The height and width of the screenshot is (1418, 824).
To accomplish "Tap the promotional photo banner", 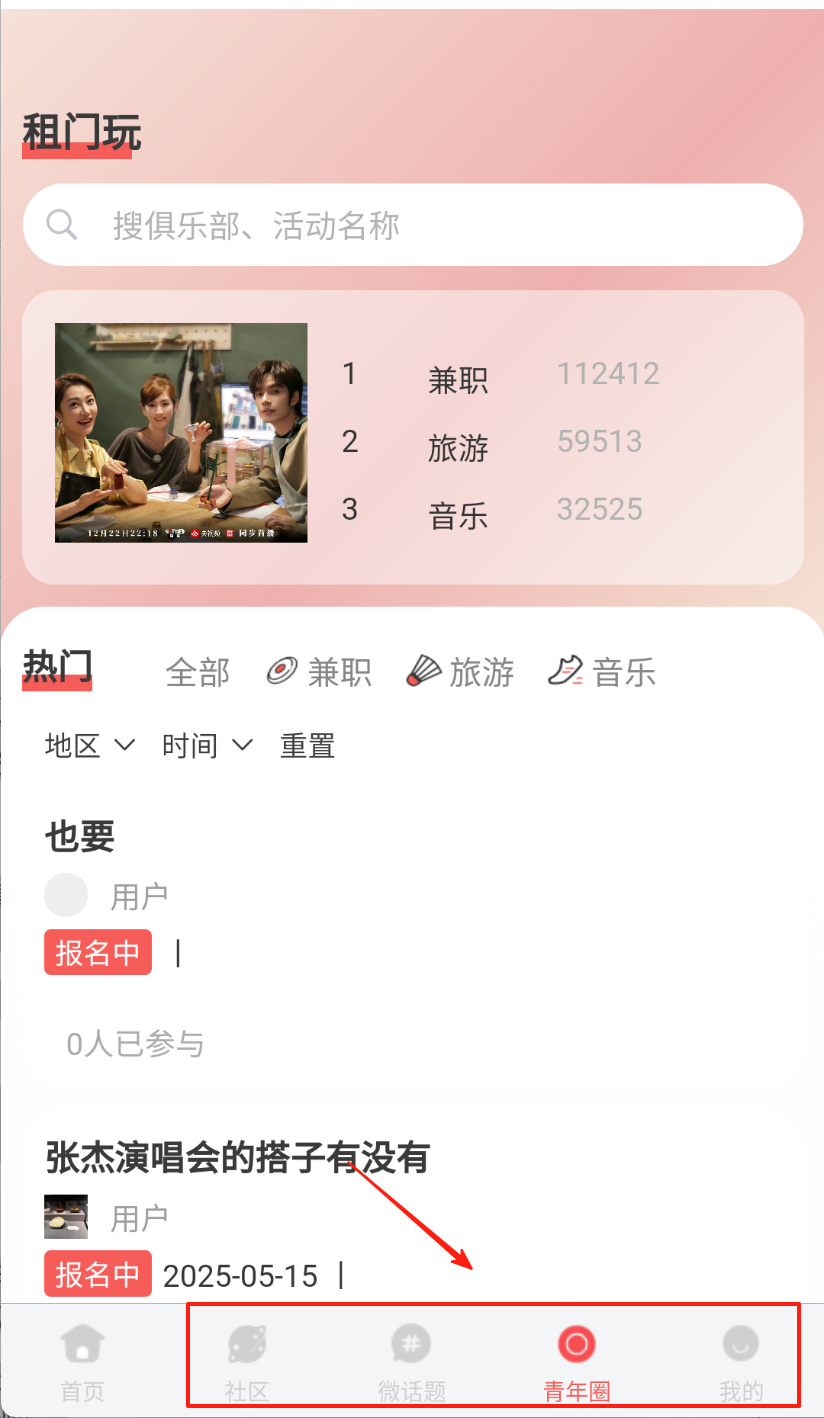I will point(181,432).
